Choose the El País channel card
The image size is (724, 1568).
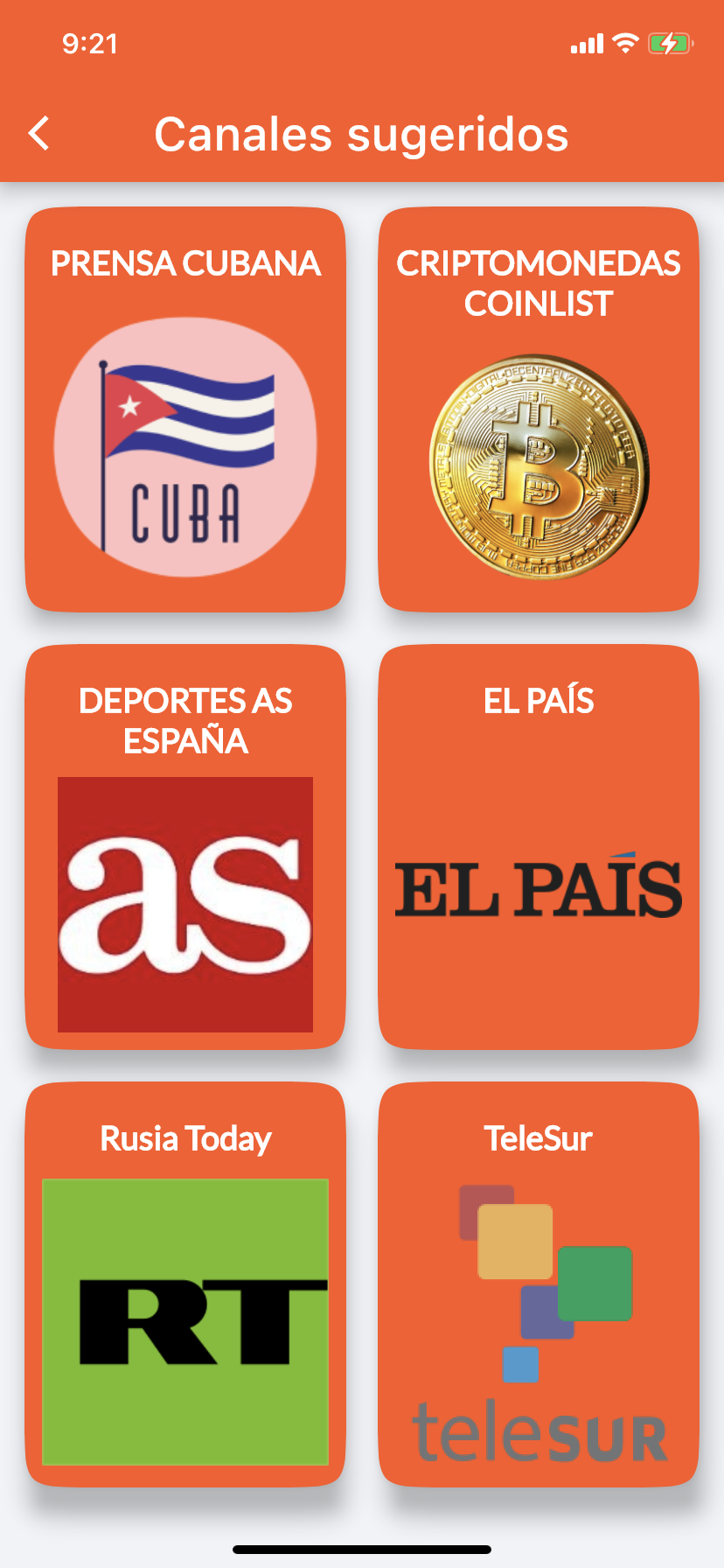(539, 847)
